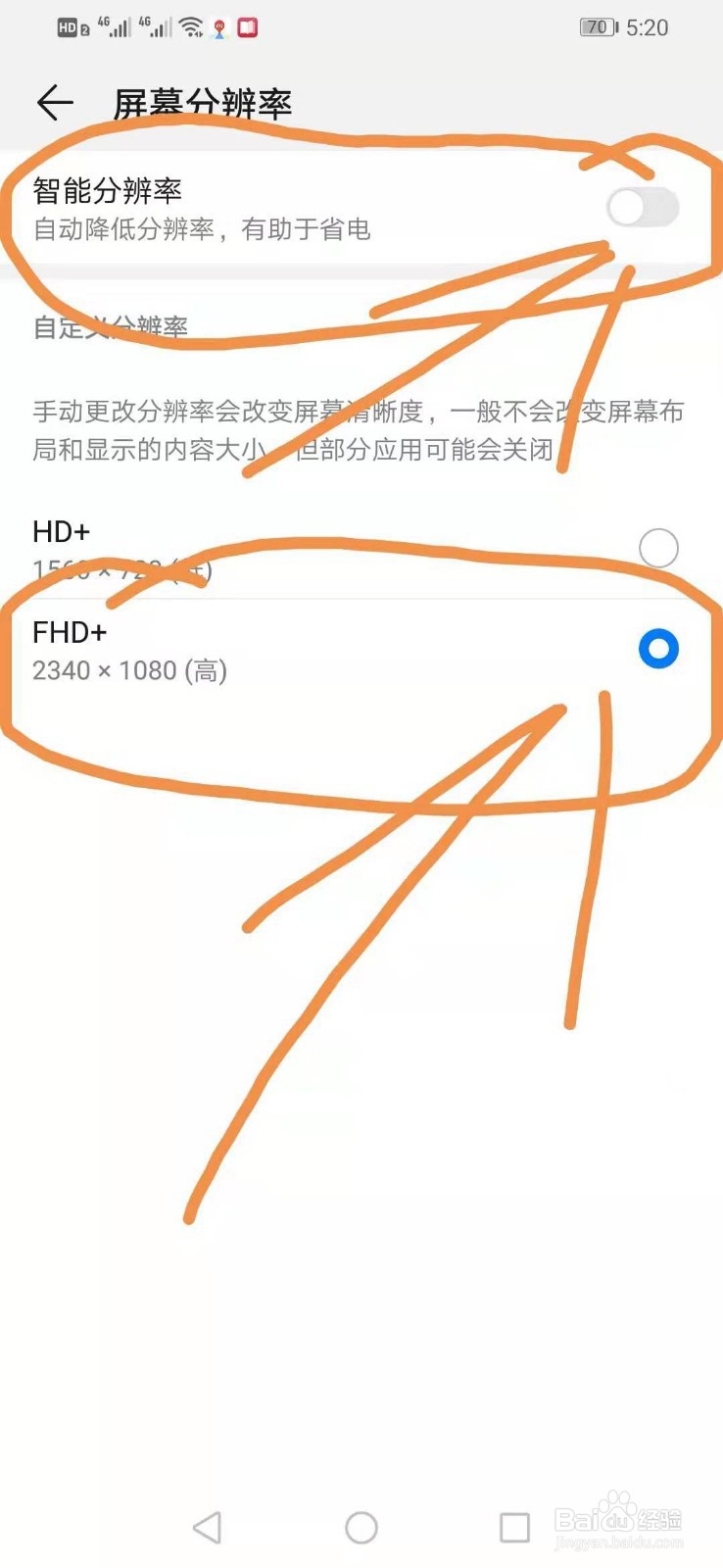Select the FHD+ resolution radio button
The image size is (723, 1568).
[657, 649]
